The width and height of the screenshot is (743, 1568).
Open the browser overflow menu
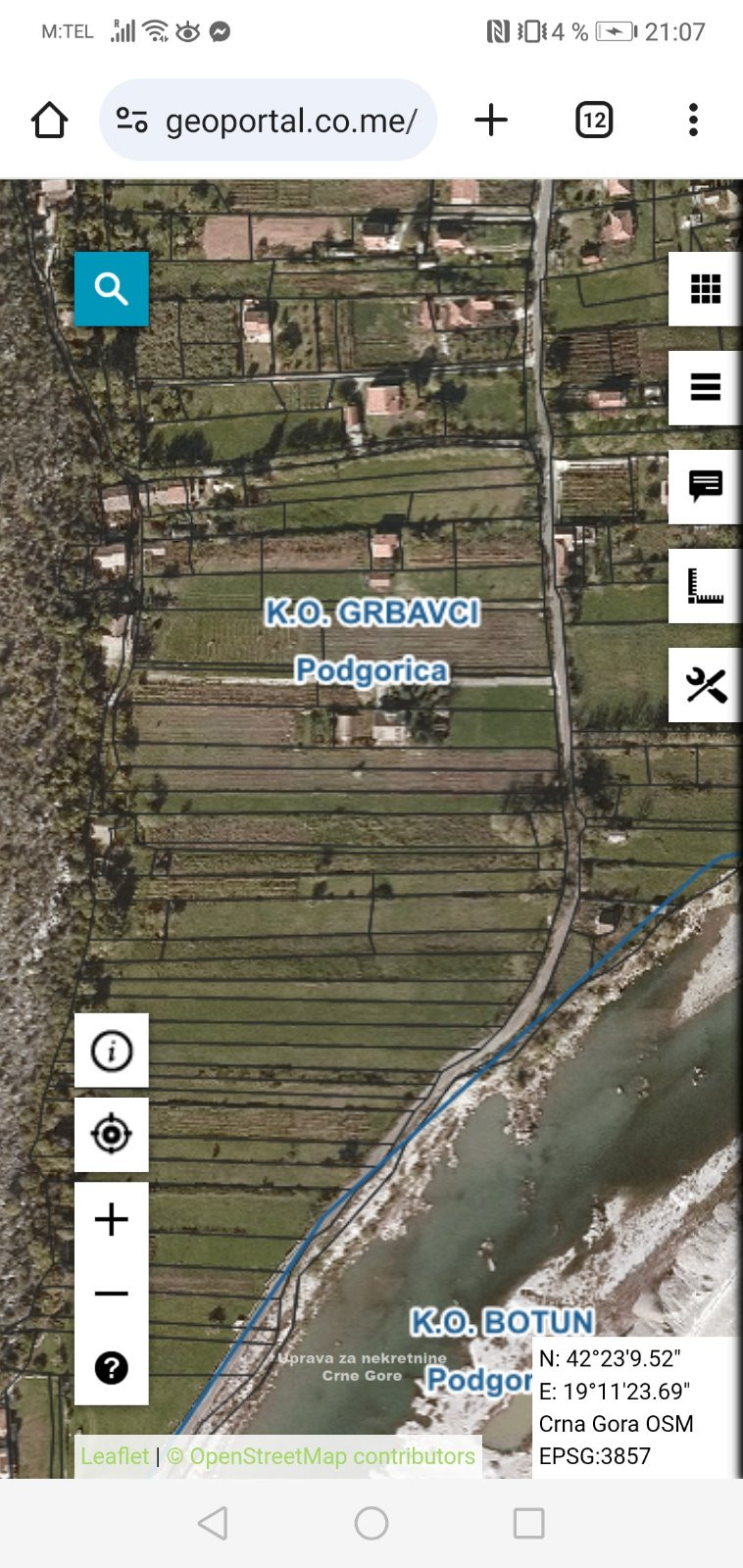tap(693, 121)
